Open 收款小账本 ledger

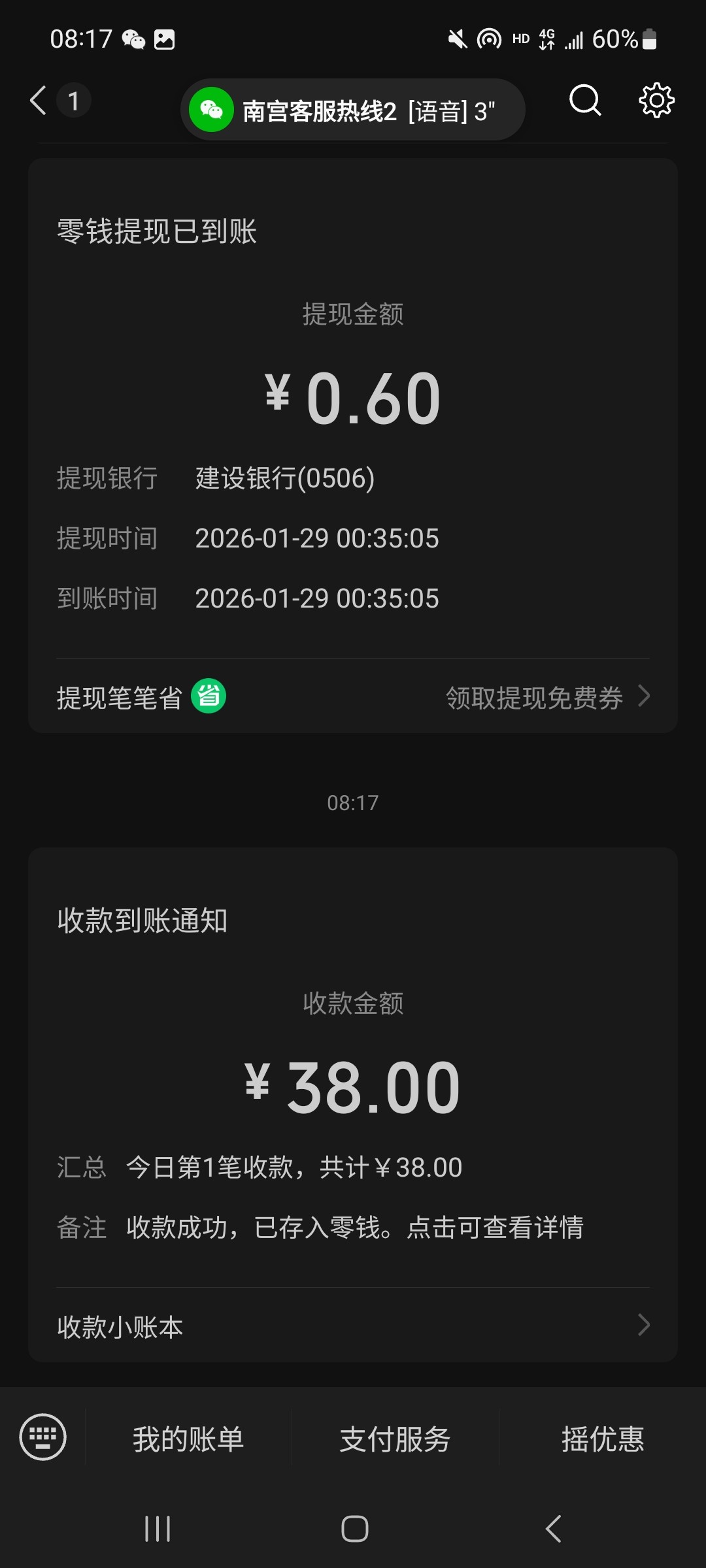[352, 1326]
